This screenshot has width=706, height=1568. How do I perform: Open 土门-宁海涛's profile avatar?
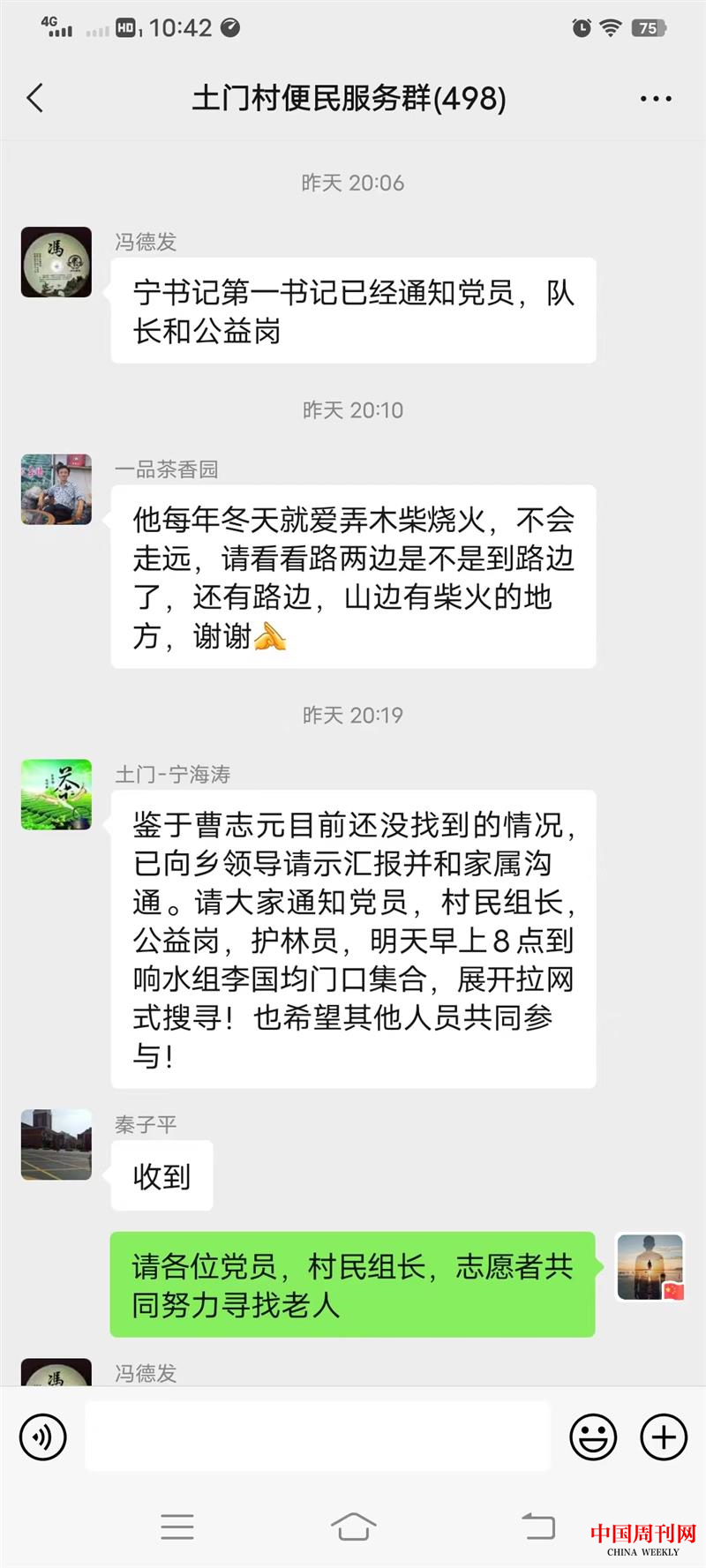(56, 794)
